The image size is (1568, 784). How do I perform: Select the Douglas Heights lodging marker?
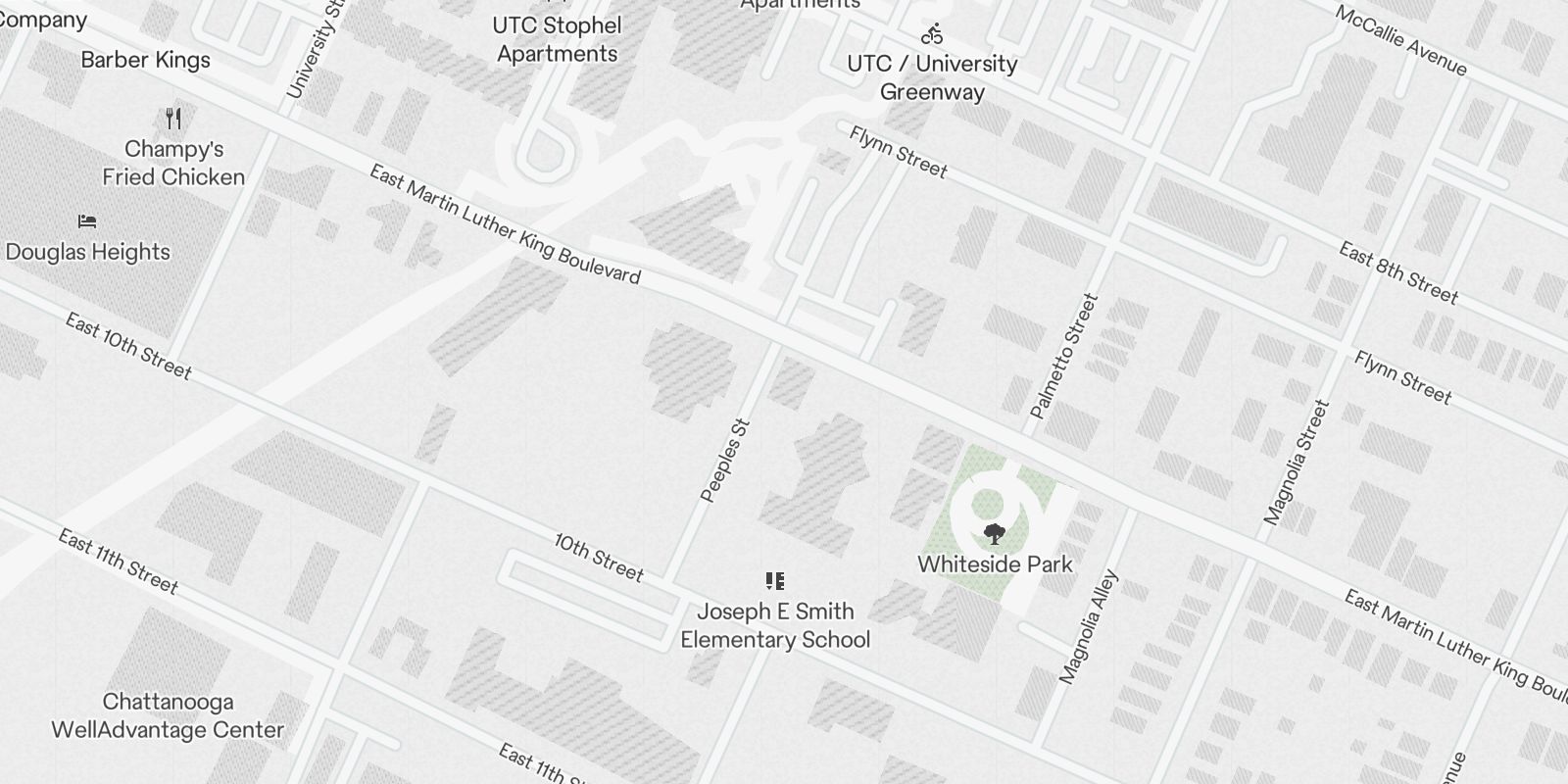(x=87, y=221)
